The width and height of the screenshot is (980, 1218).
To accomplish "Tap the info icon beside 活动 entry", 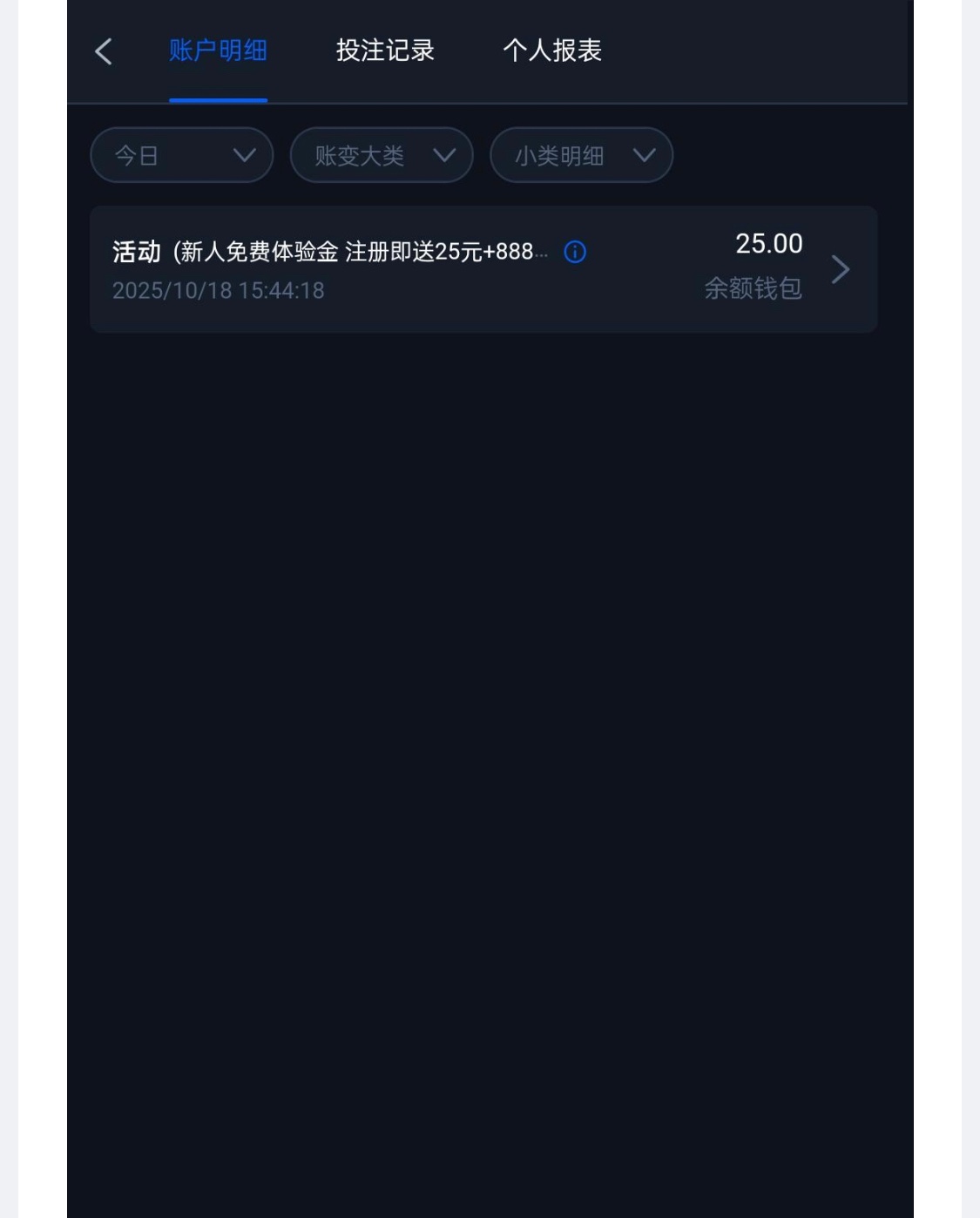I will (575, 252).
